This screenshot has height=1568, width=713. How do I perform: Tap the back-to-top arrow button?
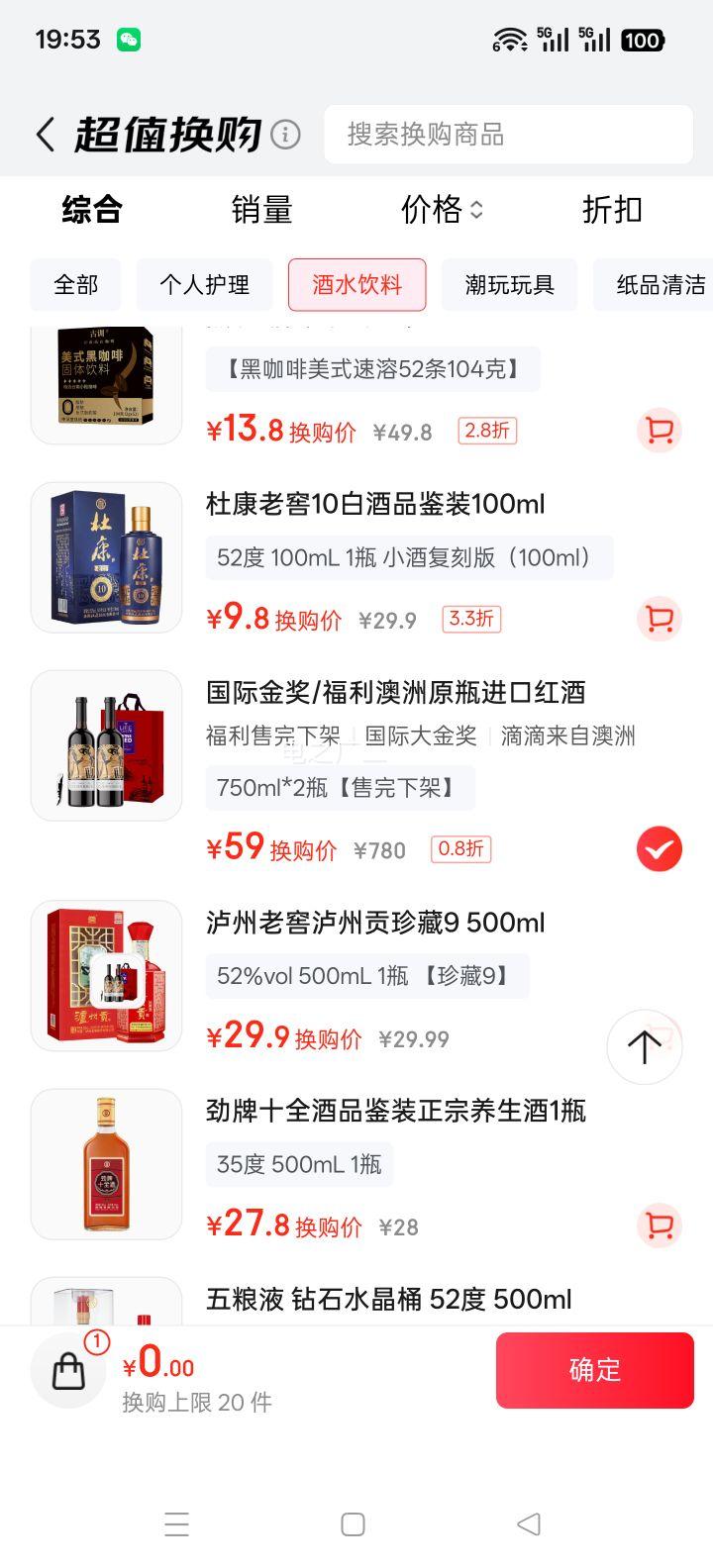[645, 1046]
